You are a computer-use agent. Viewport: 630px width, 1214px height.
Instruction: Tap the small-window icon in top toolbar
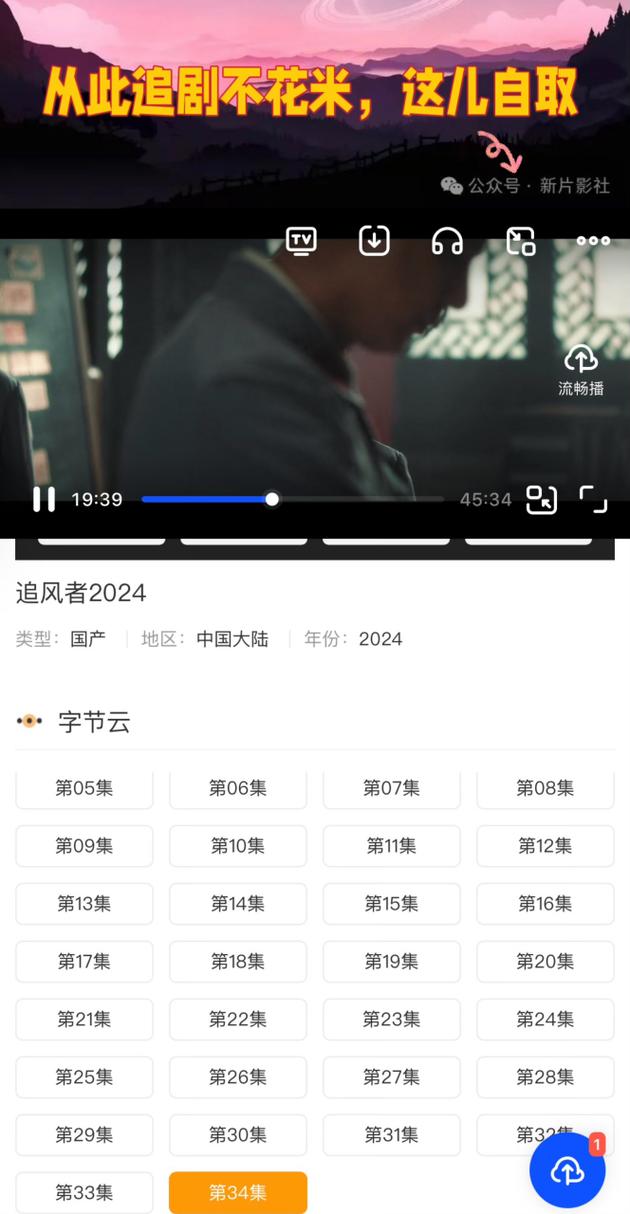click(521, 241)
